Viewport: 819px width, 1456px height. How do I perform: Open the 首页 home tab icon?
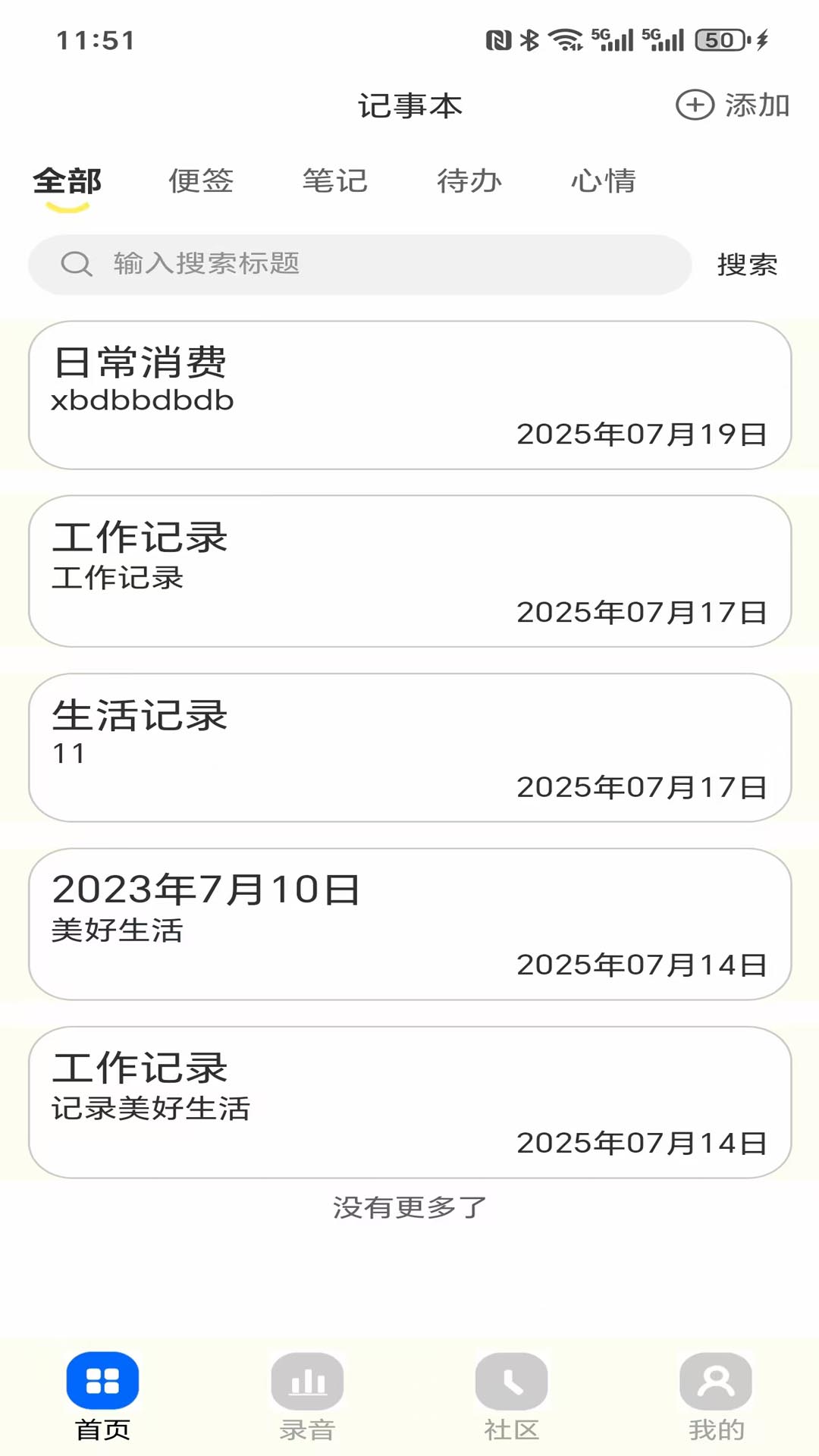(x=104, y=1382)
